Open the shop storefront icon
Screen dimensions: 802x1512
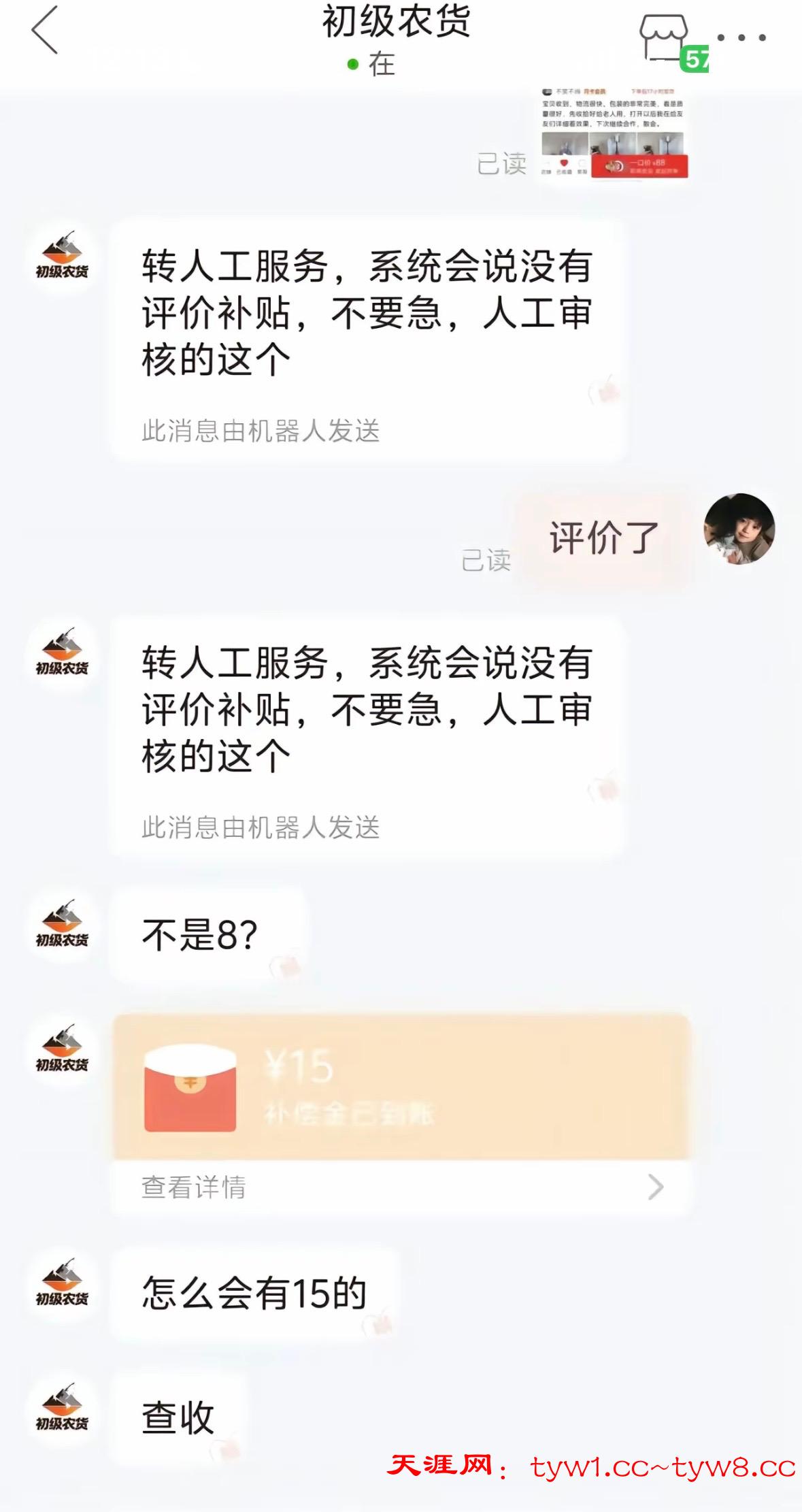pyautogui.click(x=663, y=37)
